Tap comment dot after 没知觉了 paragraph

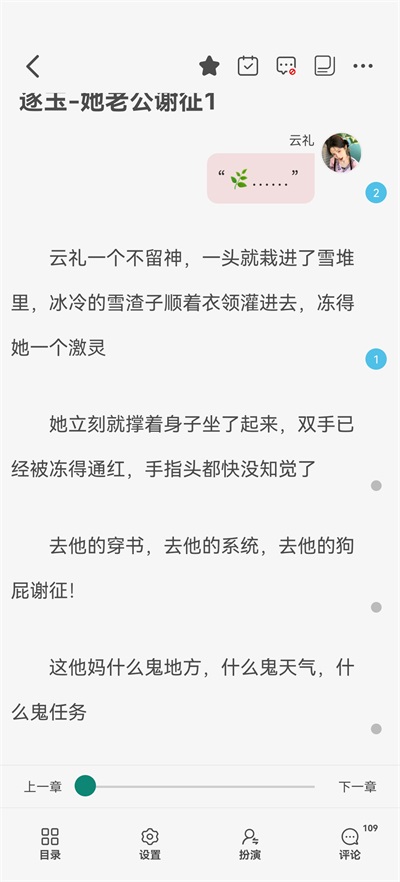(x=376, y=485)
